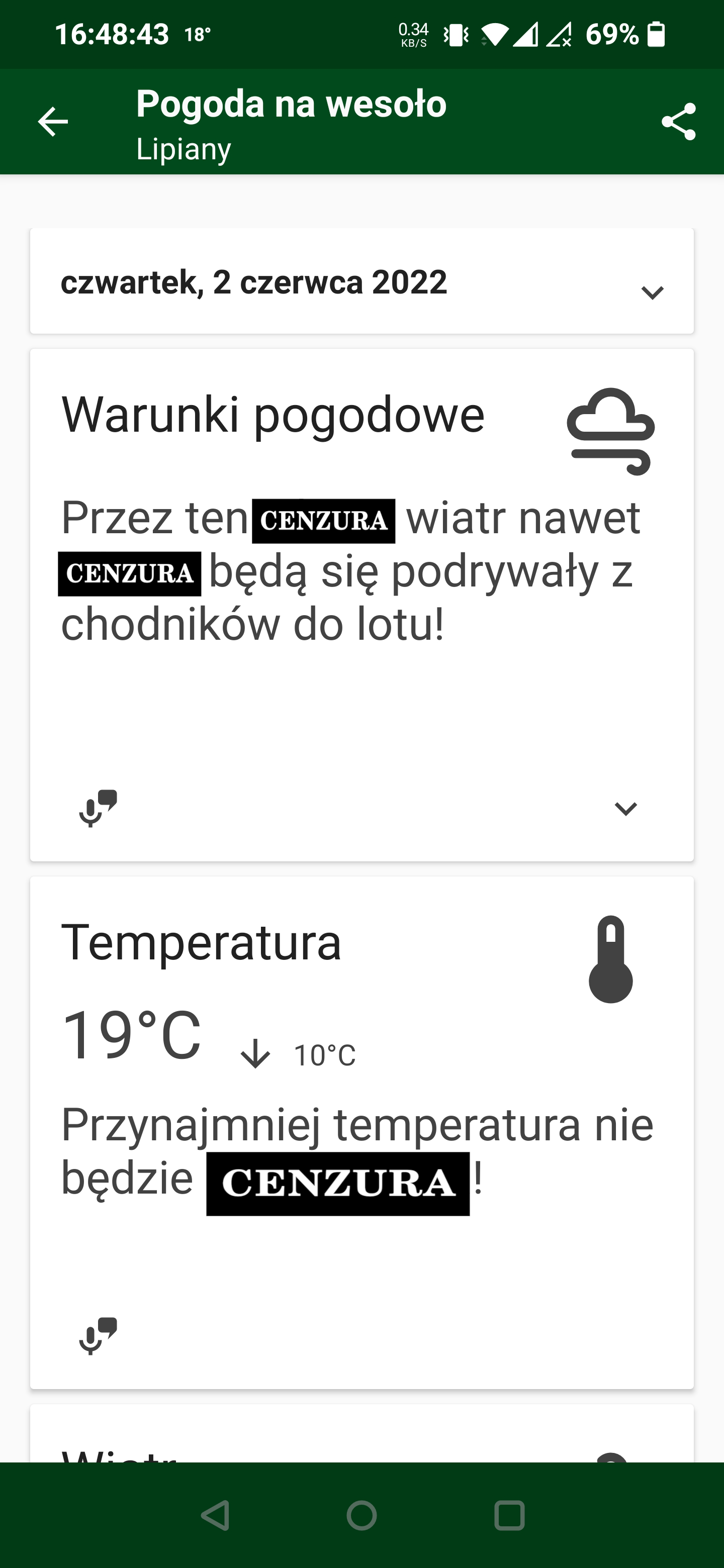724x1568 pixels.
Task: Tap the voice feedback icon under Temperatura
Action: pos(98,1335)
